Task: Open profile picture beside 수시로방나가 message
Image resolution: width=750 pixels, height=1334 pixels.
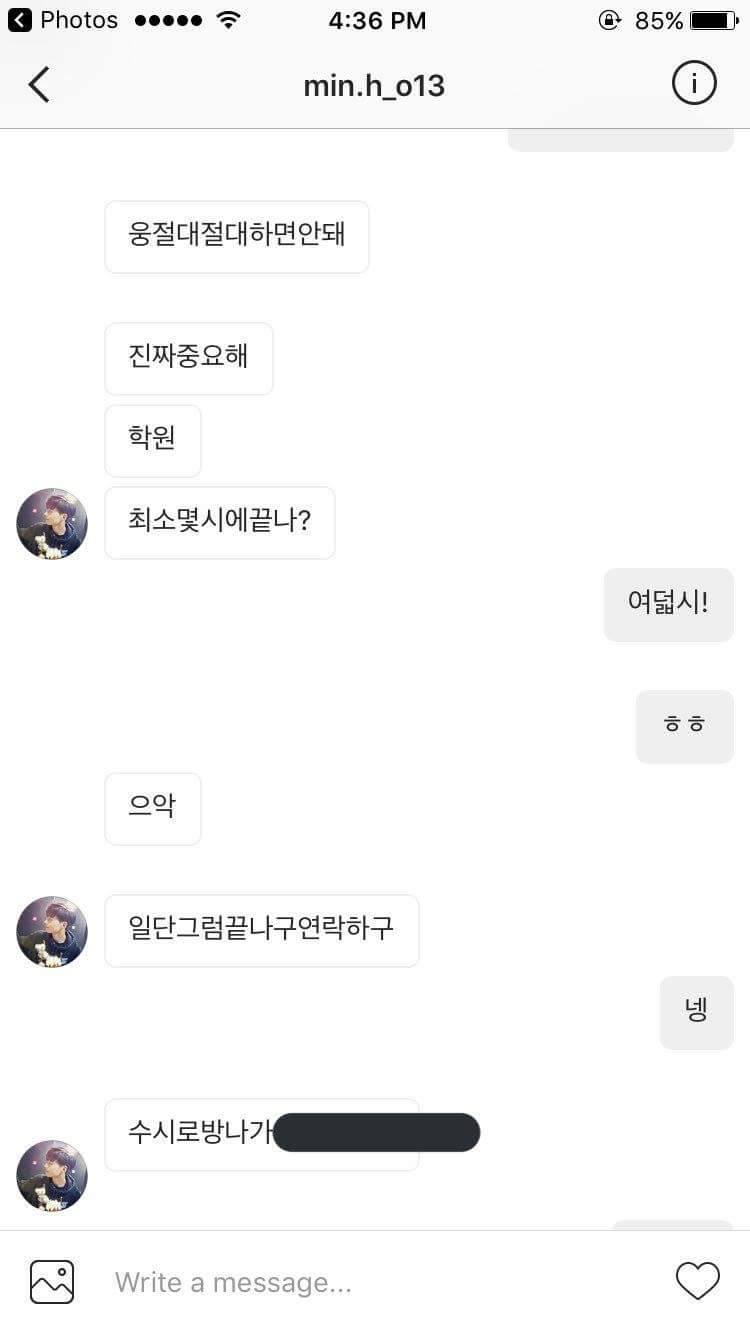Action: pyautogui.click(x=52, y=1176)
